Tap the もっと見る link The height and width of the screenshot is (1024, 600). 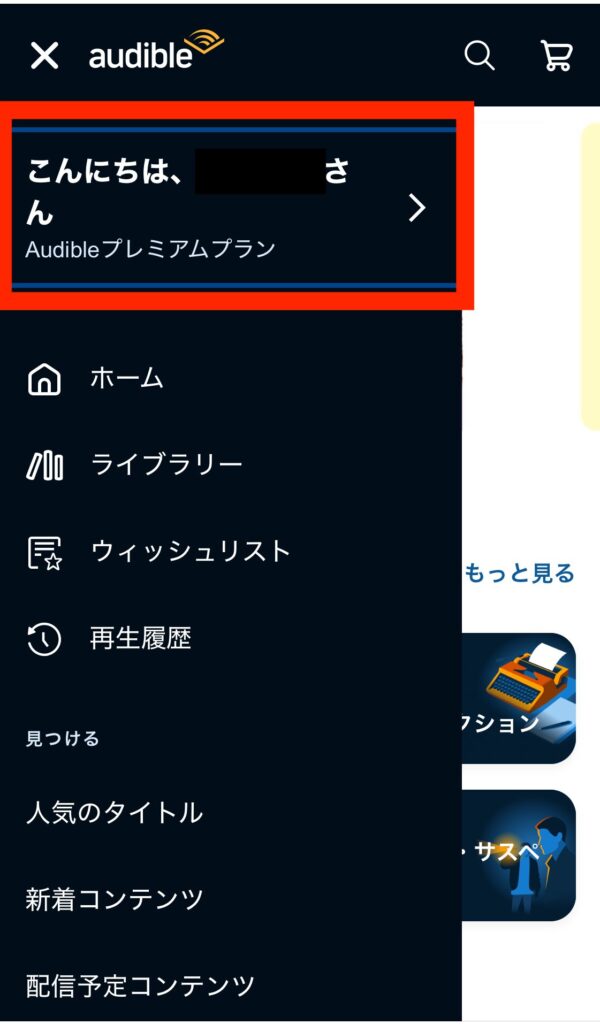520,573
